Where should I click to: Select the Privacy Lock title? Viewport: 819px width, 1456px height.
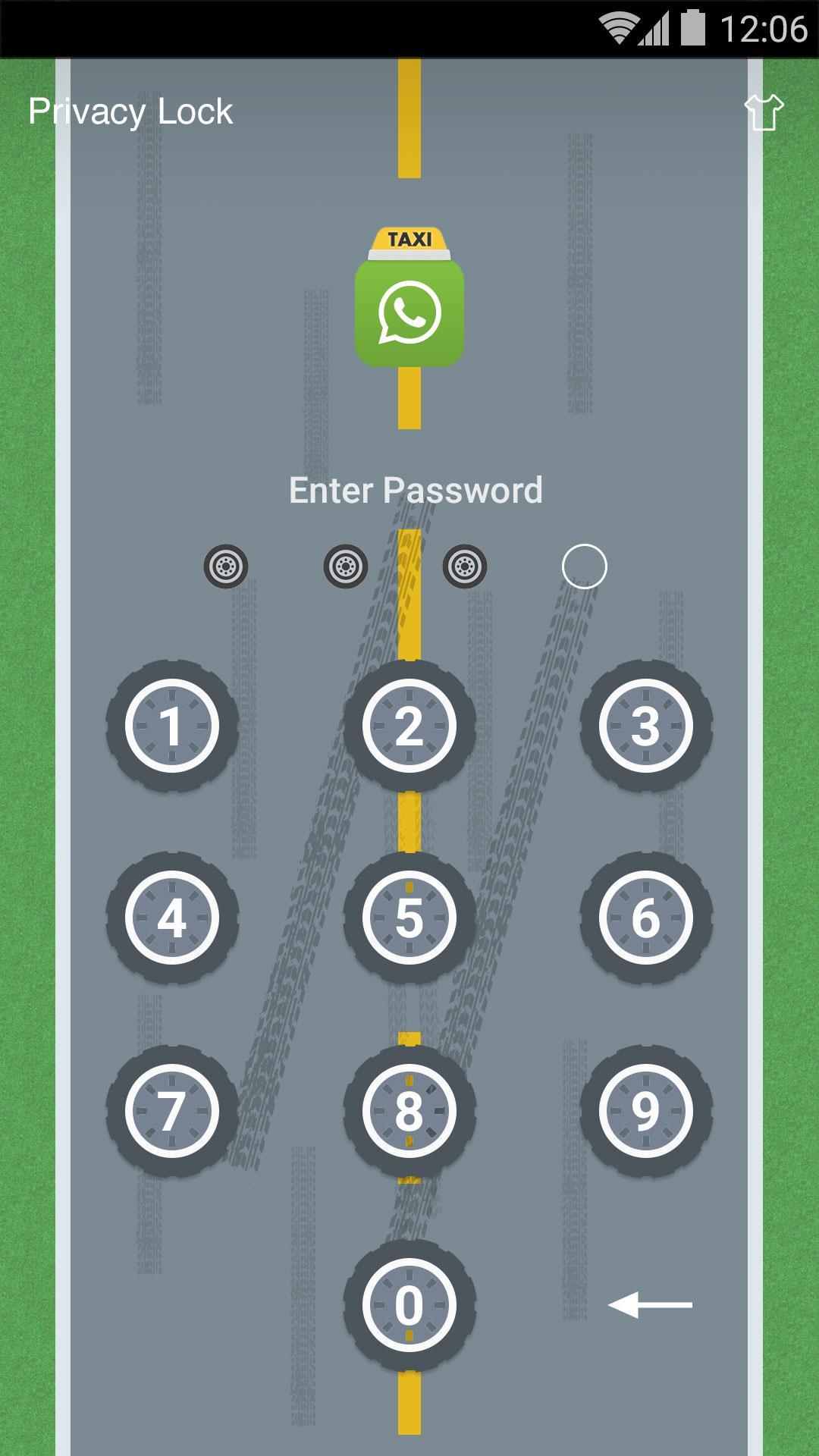130,111
